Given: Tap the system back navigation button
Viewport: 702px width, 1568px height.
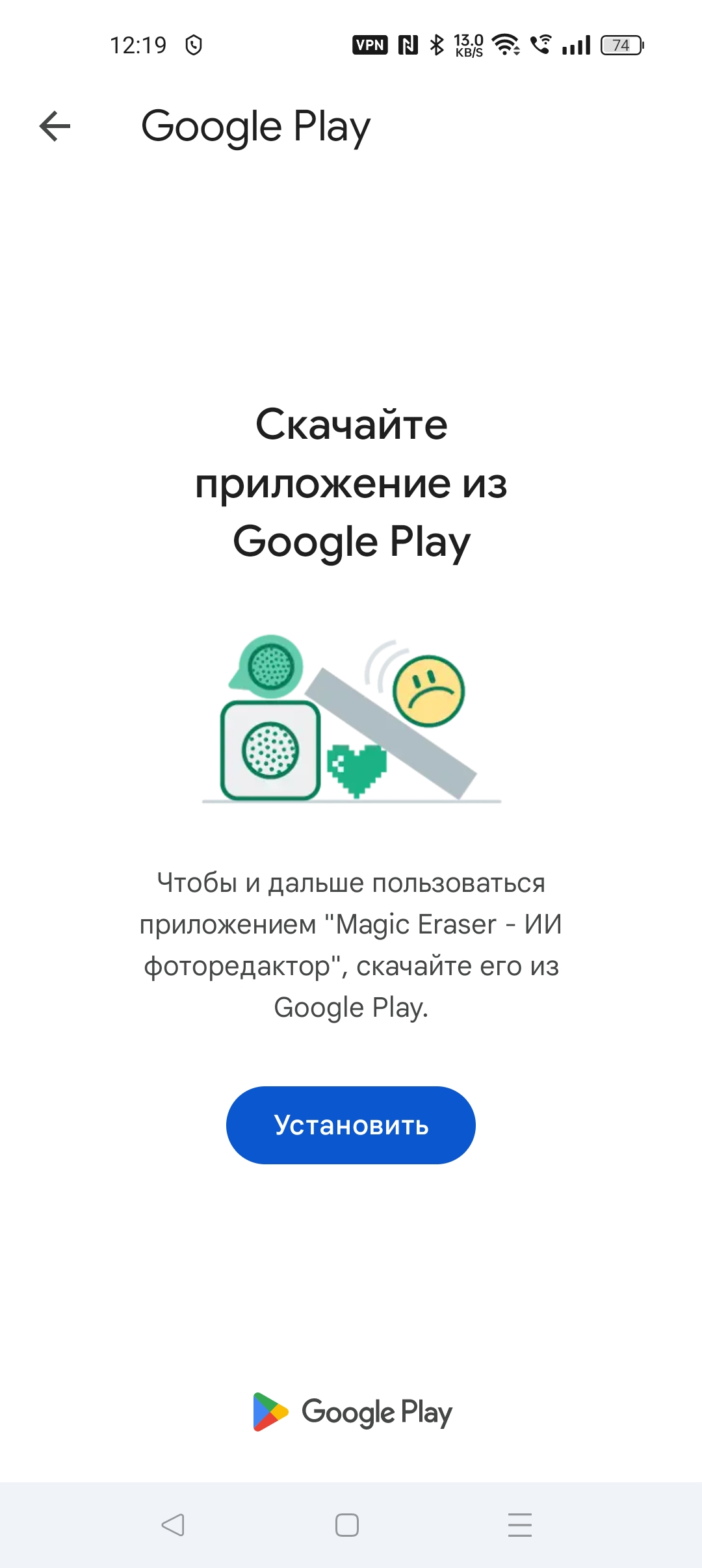Looking at the screenshot, I should click(x=173, y=1524).
